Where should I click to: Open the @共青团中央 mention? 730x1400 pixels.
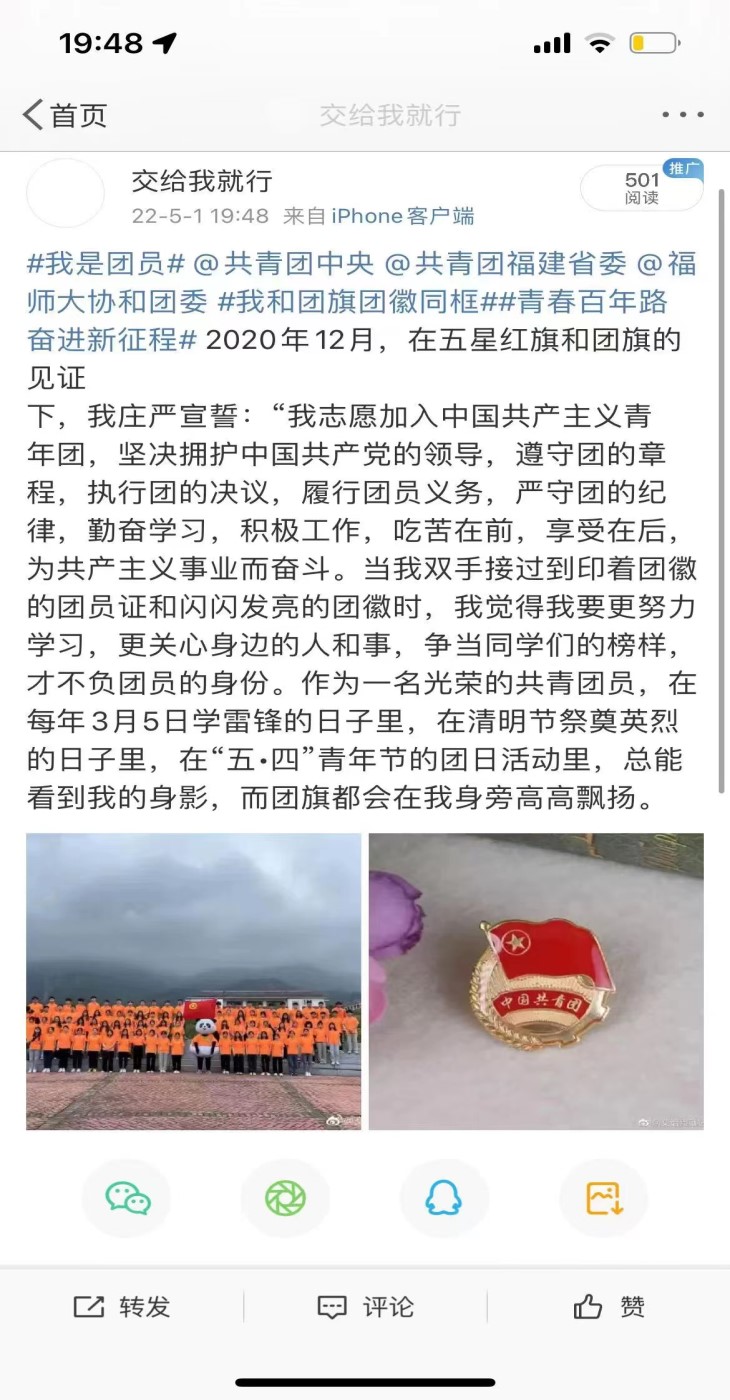pos(284,264)
